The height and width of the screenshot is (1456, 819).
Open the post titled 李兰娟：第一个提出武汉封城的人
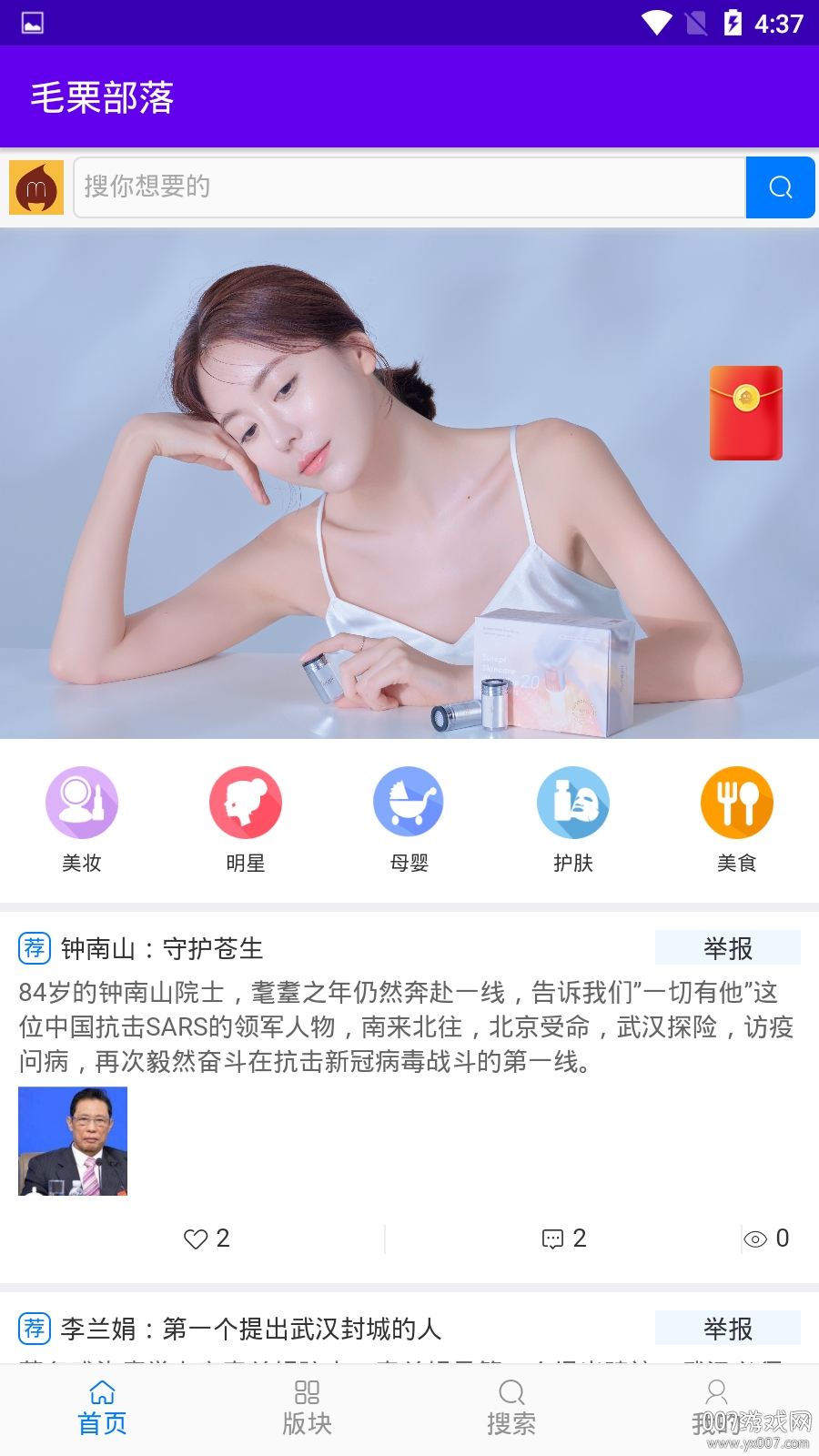click(250, 1330)
